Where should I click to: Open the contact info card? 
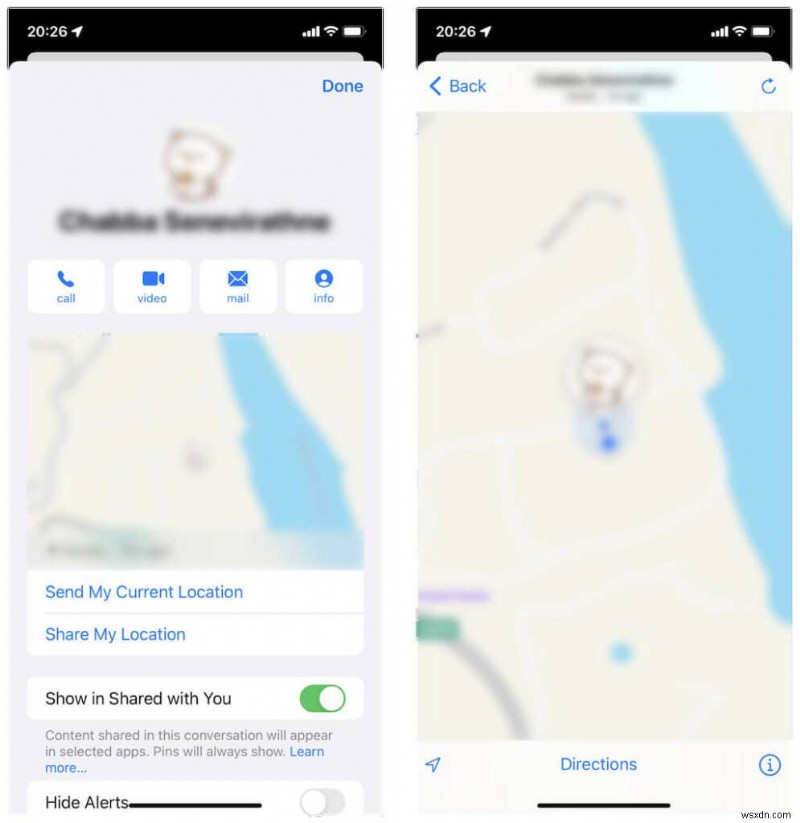pyautogui.click(x=323, y=286)
